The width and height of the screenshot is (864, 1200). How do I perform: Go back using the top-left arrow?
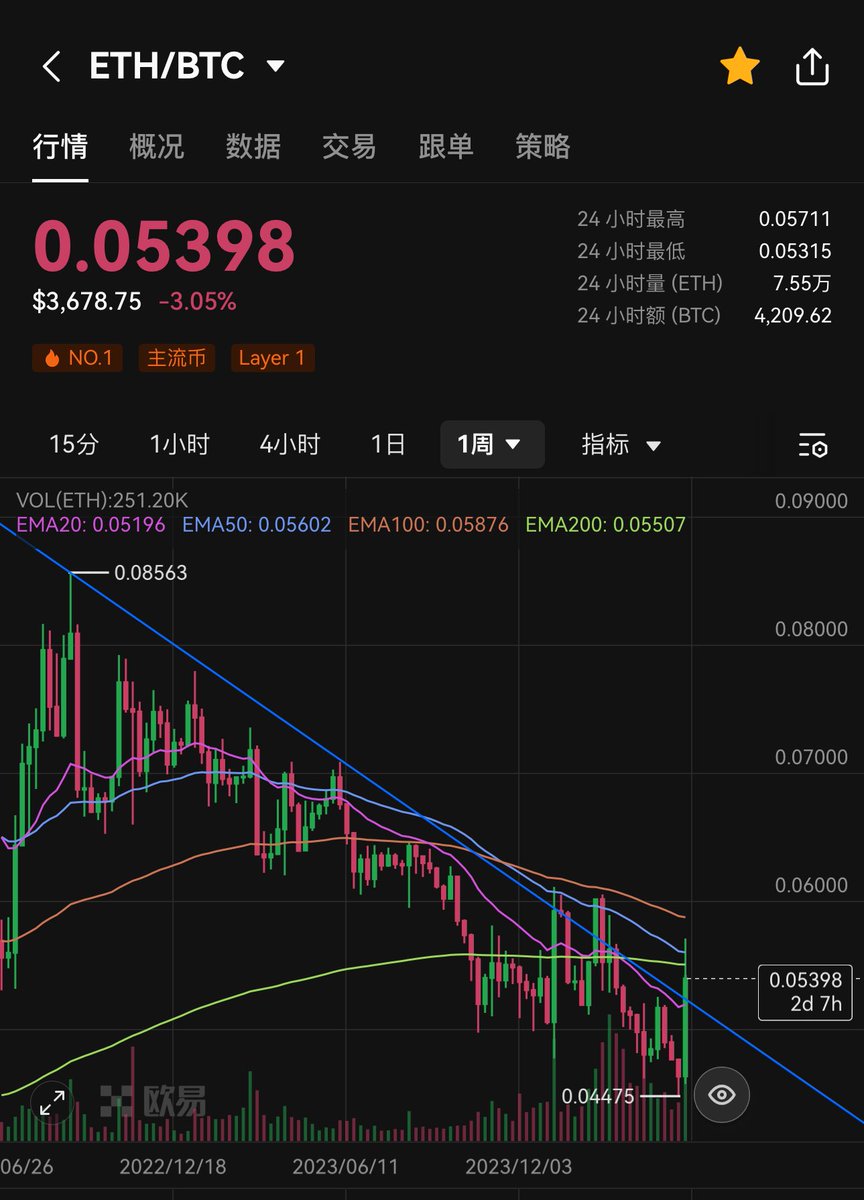click(51, 67)
